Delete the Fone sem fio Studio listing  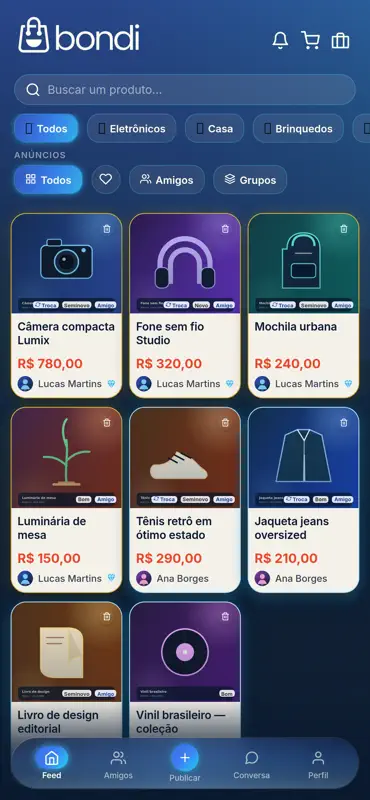226,229
